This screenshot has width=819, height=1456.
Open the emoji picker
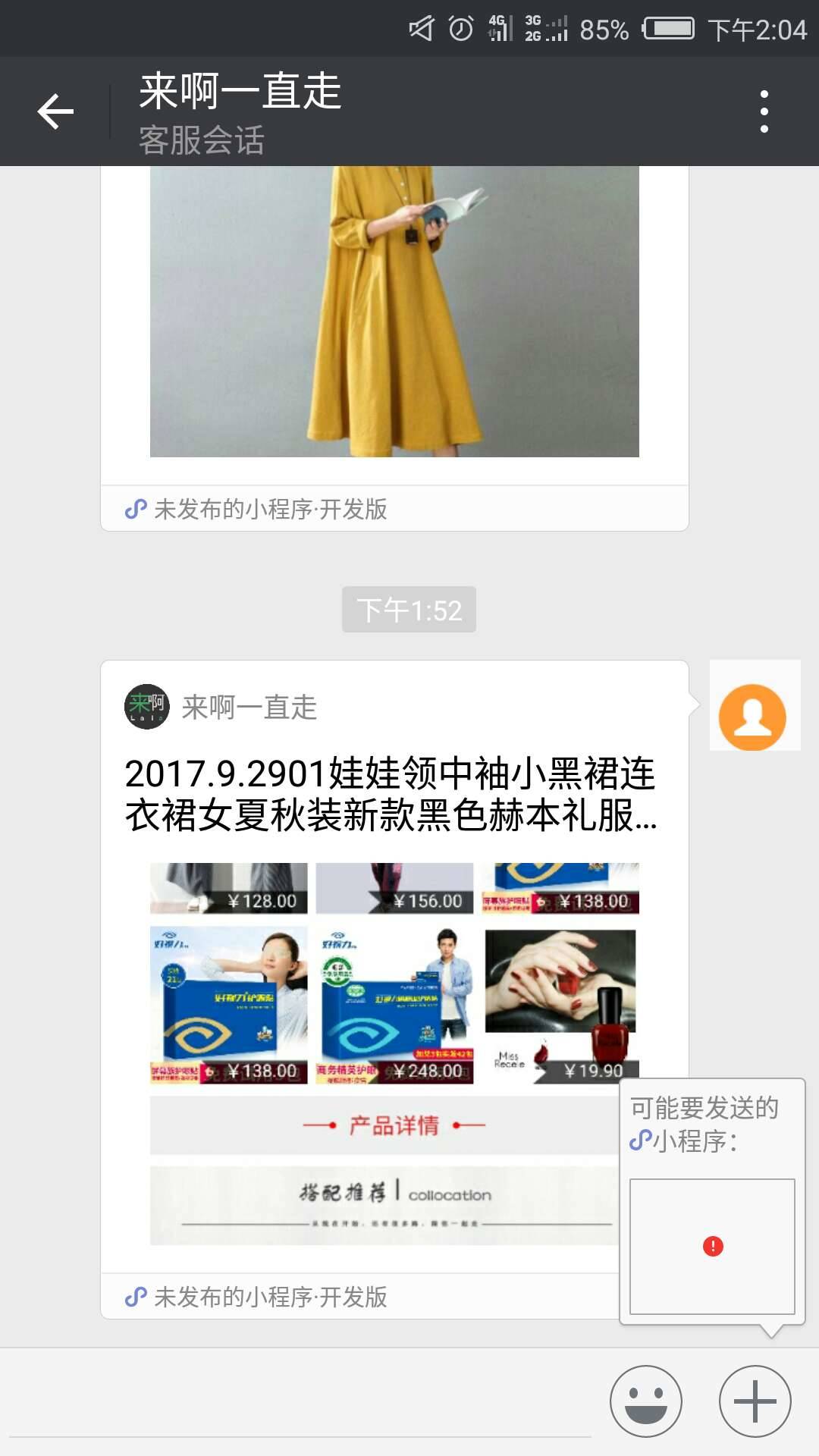tap(645, 1401)
